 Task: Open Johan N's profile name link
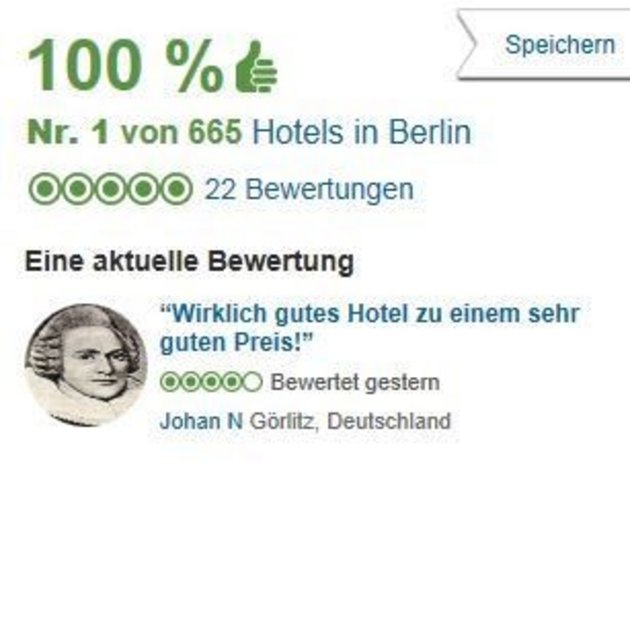(200, 421)
